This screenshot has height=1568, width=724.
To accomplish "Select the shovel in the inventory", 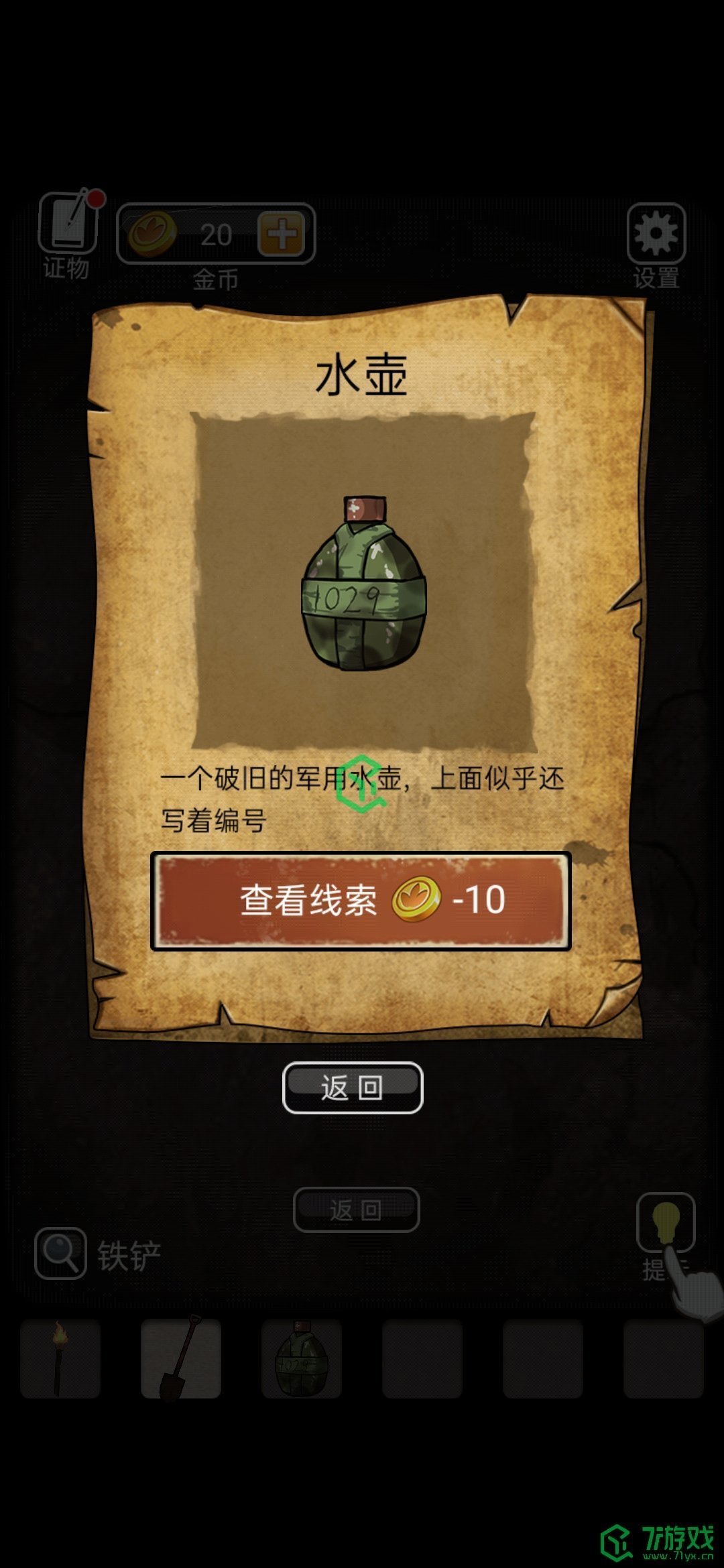I will (x=181, y=1358).
